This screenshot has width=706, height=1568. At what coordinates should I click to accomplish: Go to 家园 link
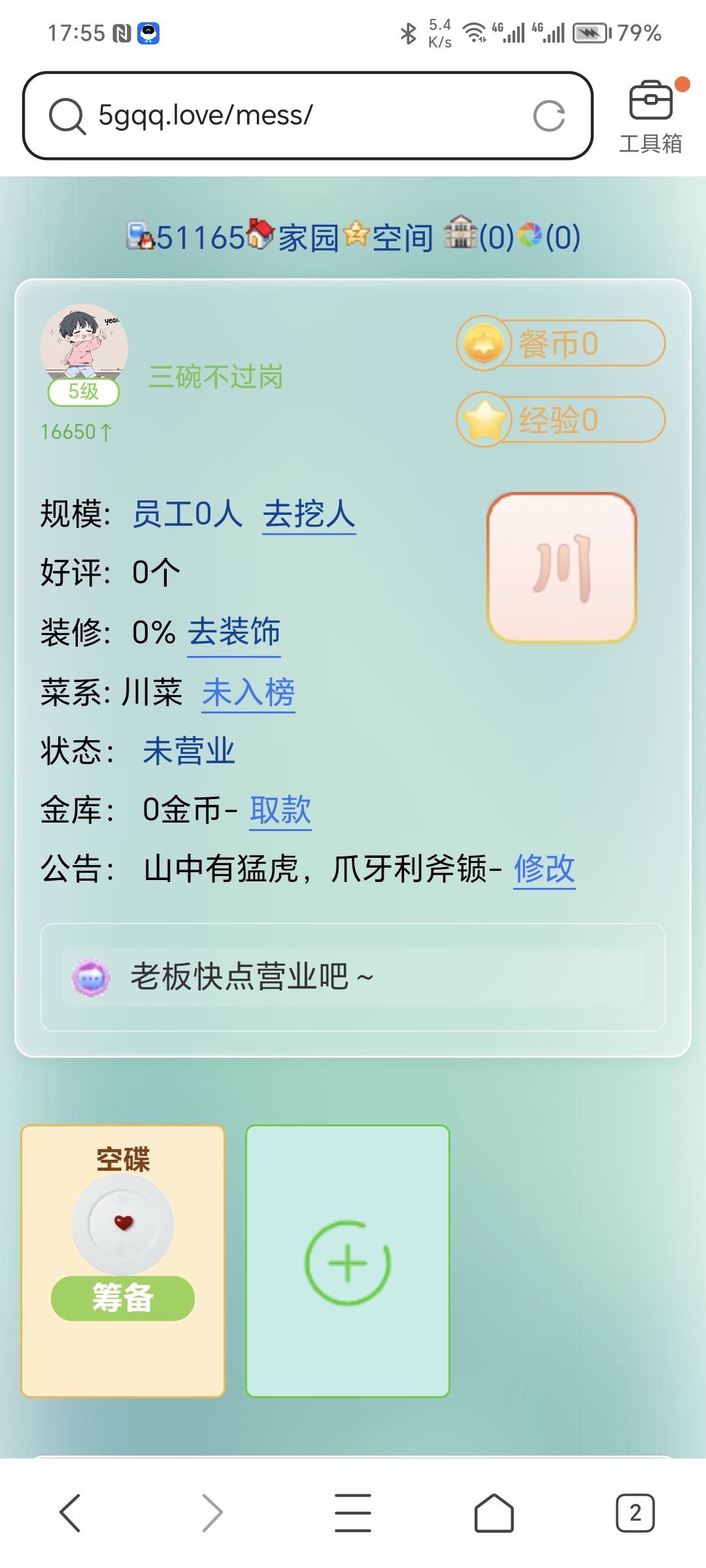point(307,237)
